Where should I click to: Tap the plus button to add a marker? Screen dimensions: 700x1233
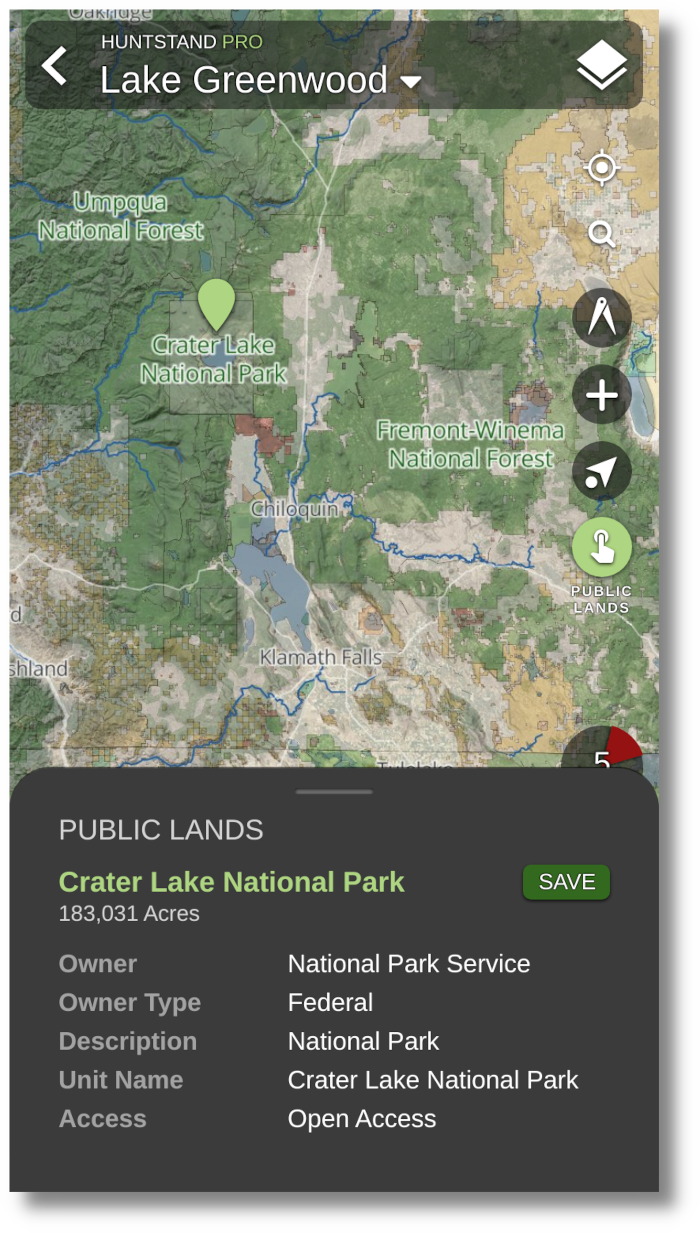click(x=602, y=395)
